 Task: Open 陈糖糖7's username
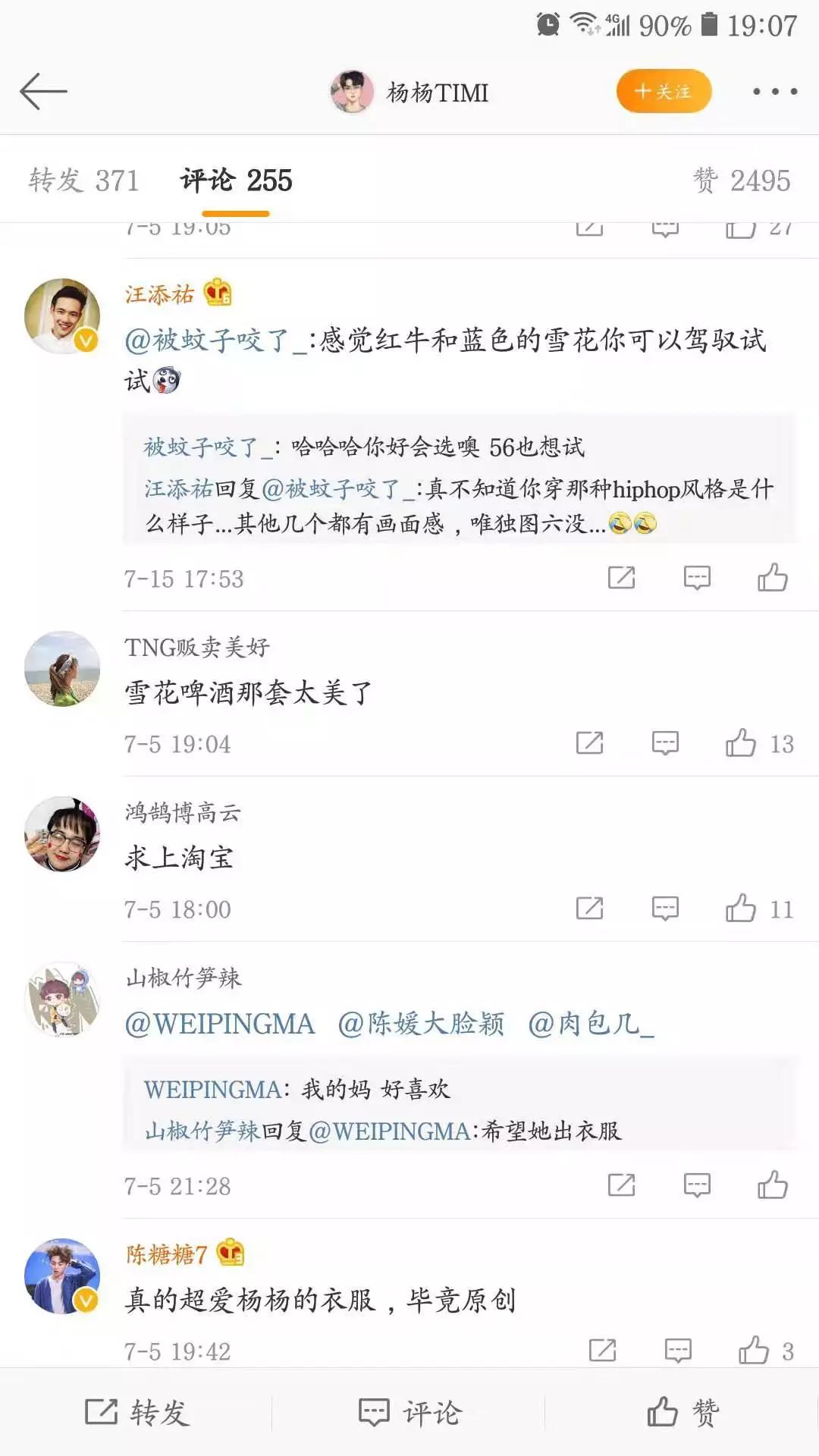click(166, 1254)
